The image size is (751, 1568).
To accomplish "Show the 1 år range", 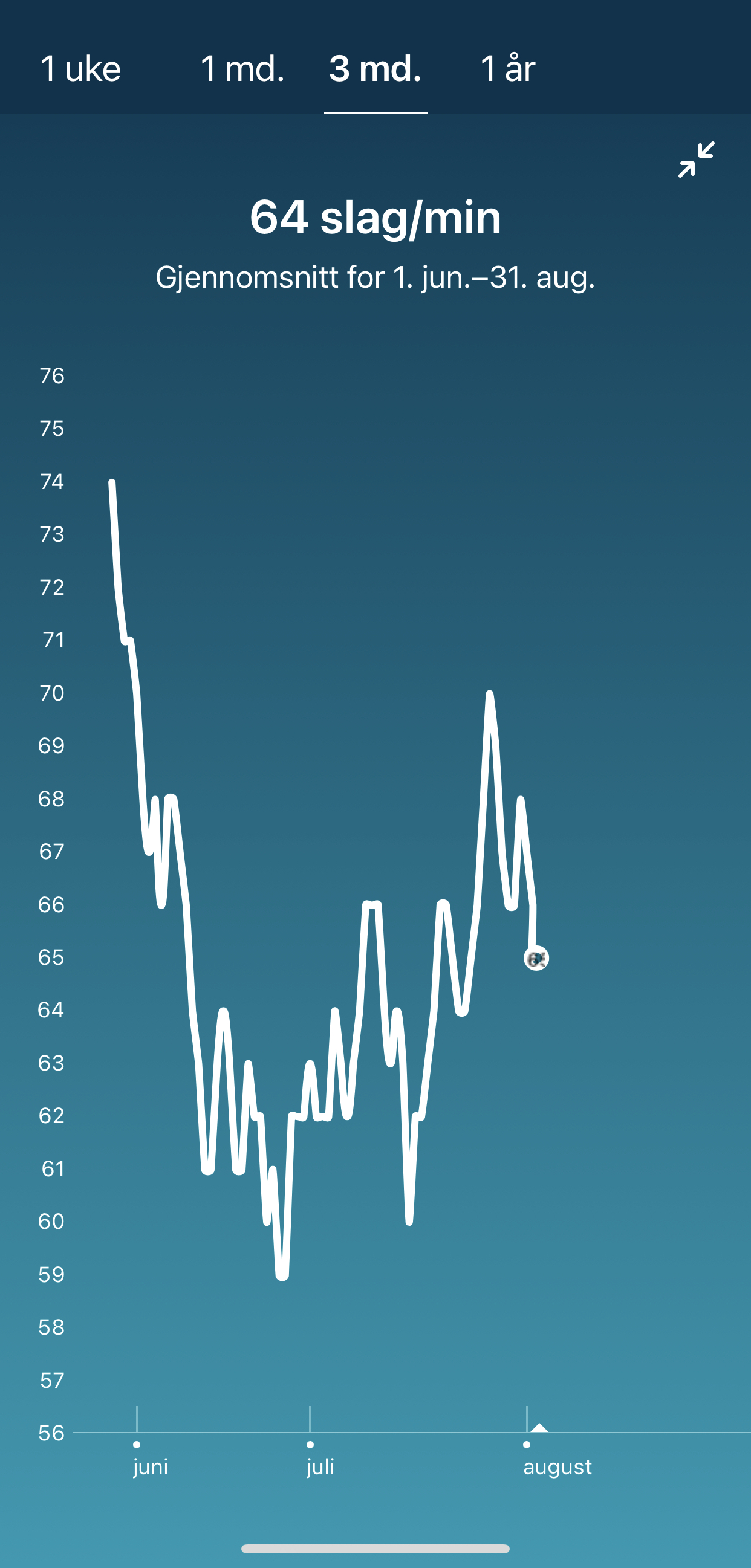I will [x=507, y=68].
